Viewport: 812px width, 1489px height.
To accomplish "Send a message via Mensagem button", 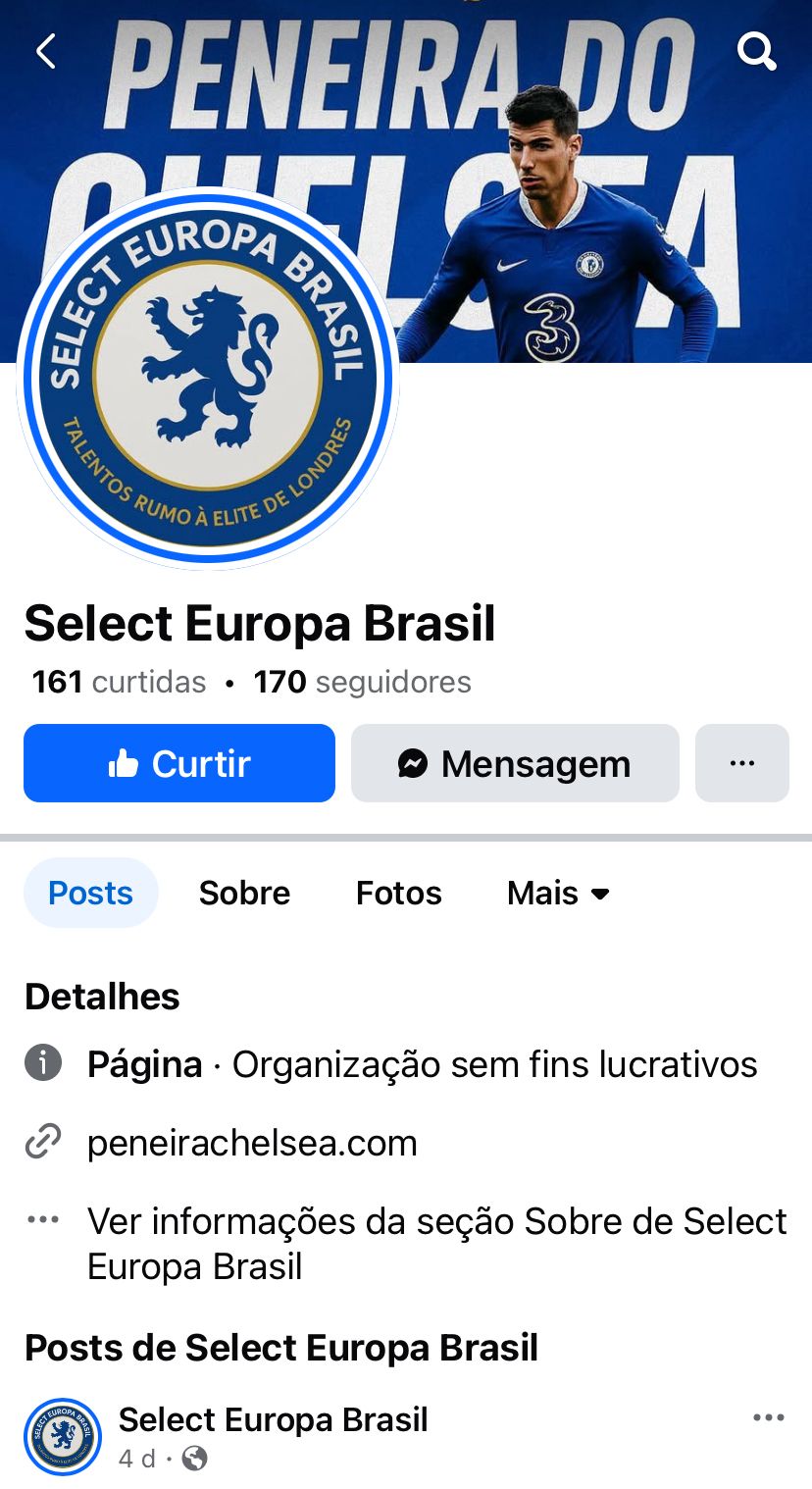I will 515,763.
